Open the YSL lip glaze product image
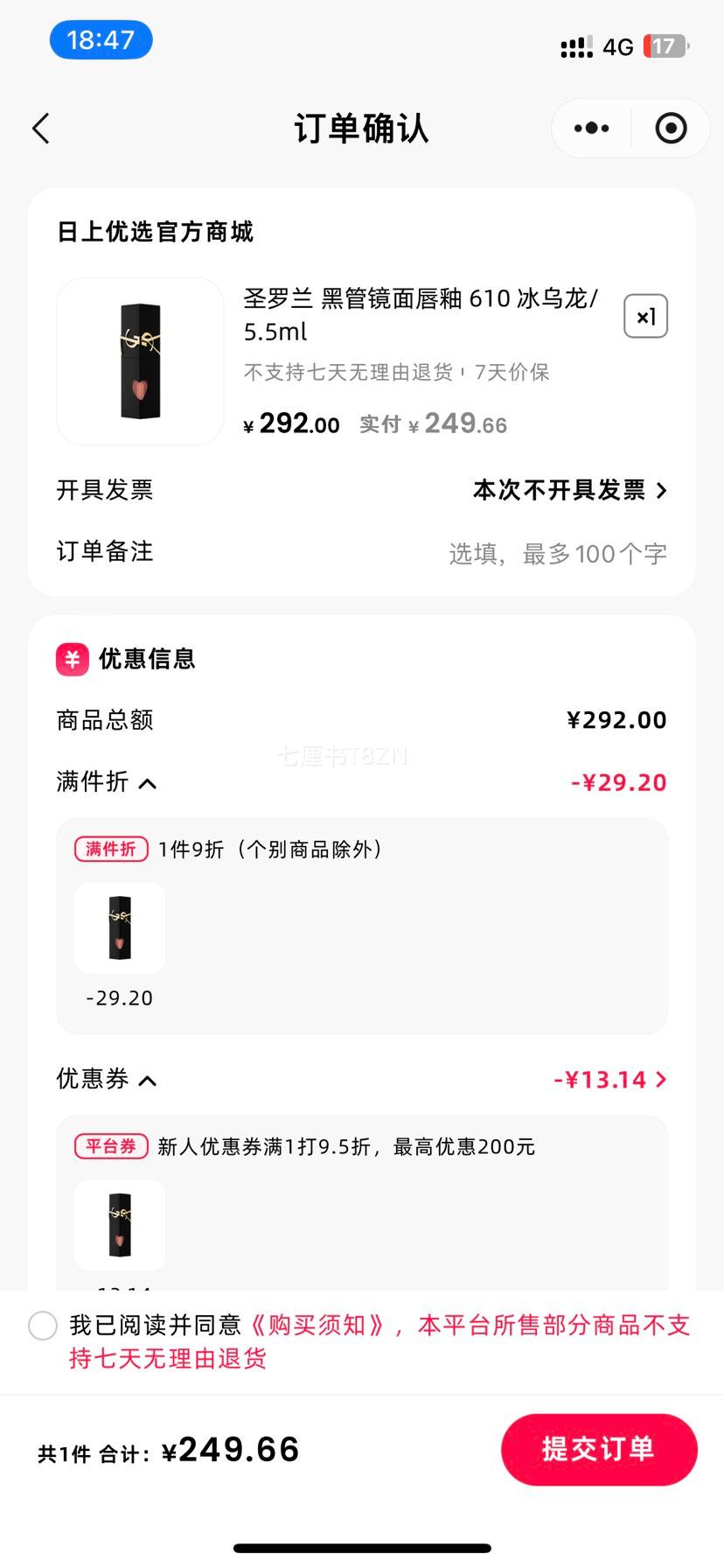This screenshot has height=1568, width=724. click(140, 361)
